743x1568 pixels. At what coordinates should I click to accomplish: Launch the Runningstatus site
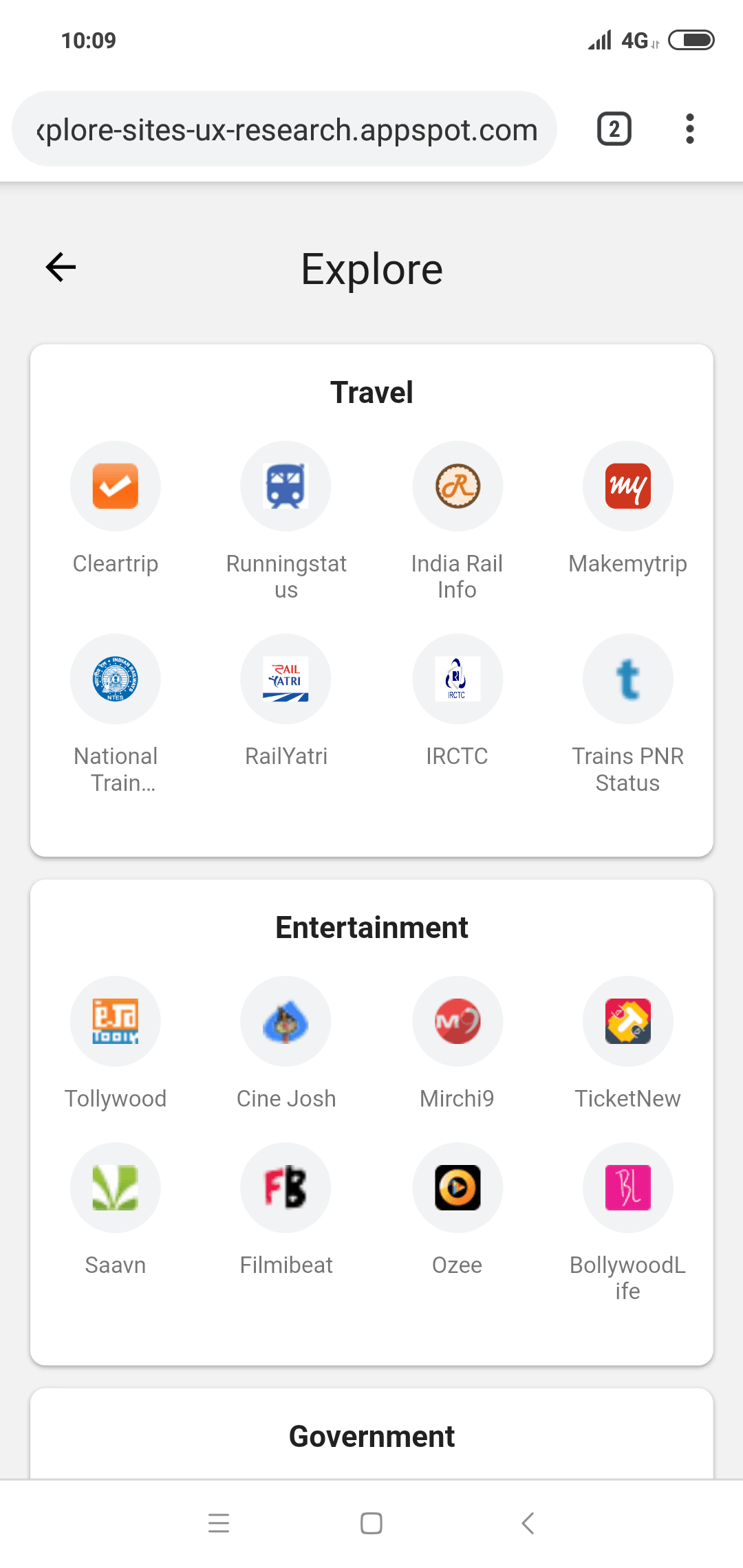tap(286, 486)
